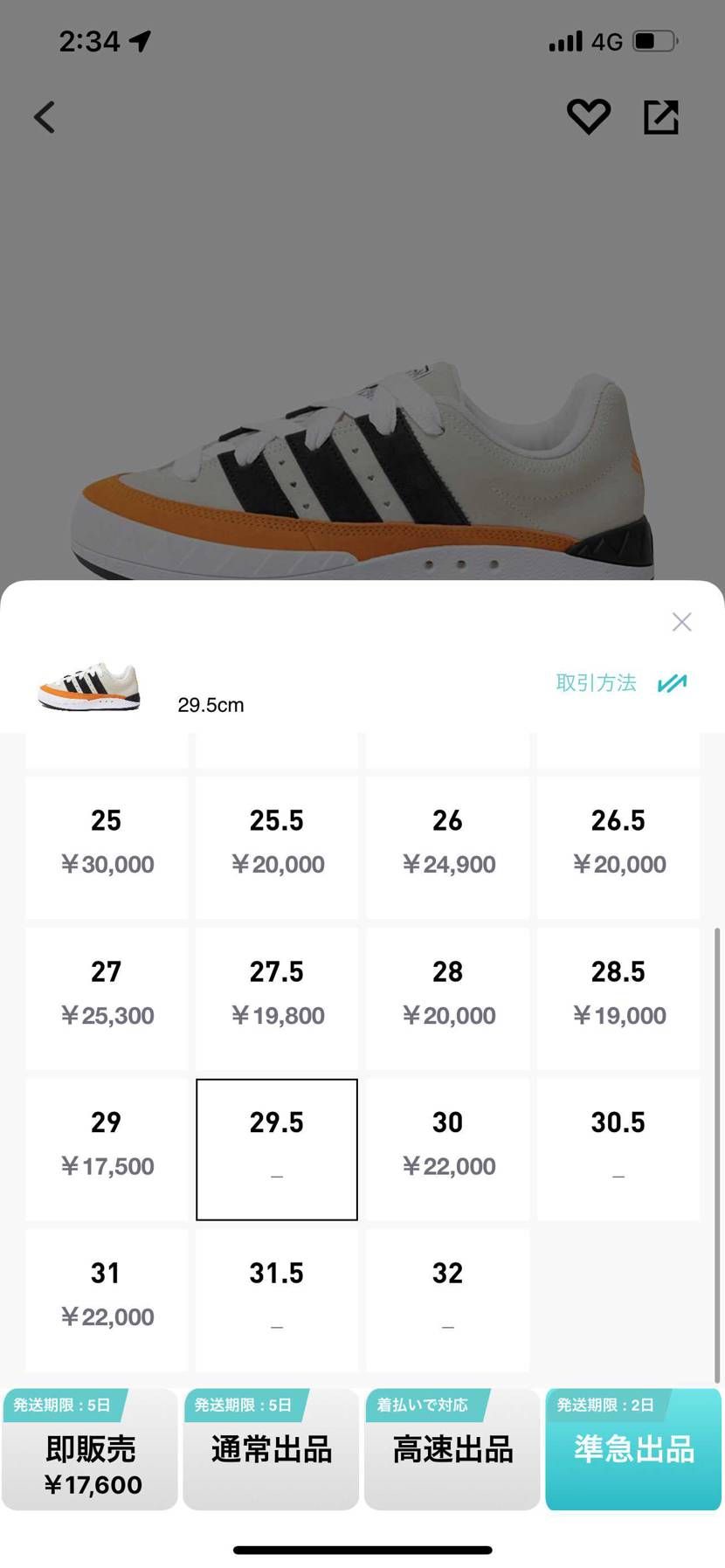725x1568 pixels.
Task: Choose size 27 at ¥25,300
Action: [x=107, y=998]
